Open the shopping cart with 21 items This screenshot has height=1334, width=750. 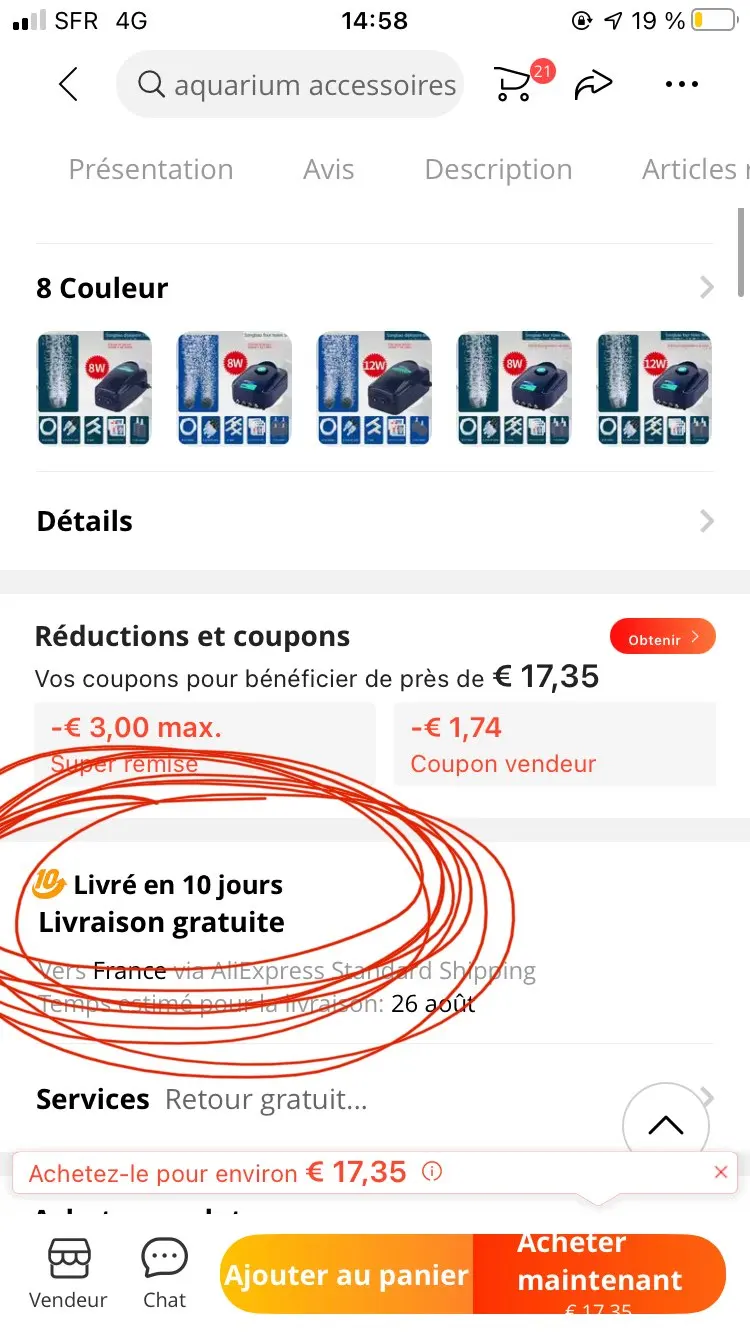tap(515, 85)
